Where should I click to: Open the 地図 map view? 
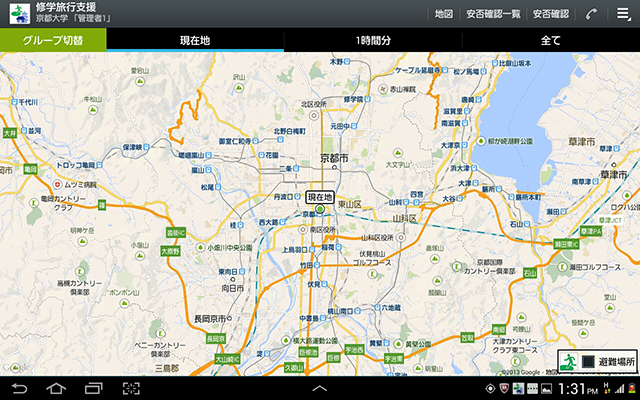444,14
